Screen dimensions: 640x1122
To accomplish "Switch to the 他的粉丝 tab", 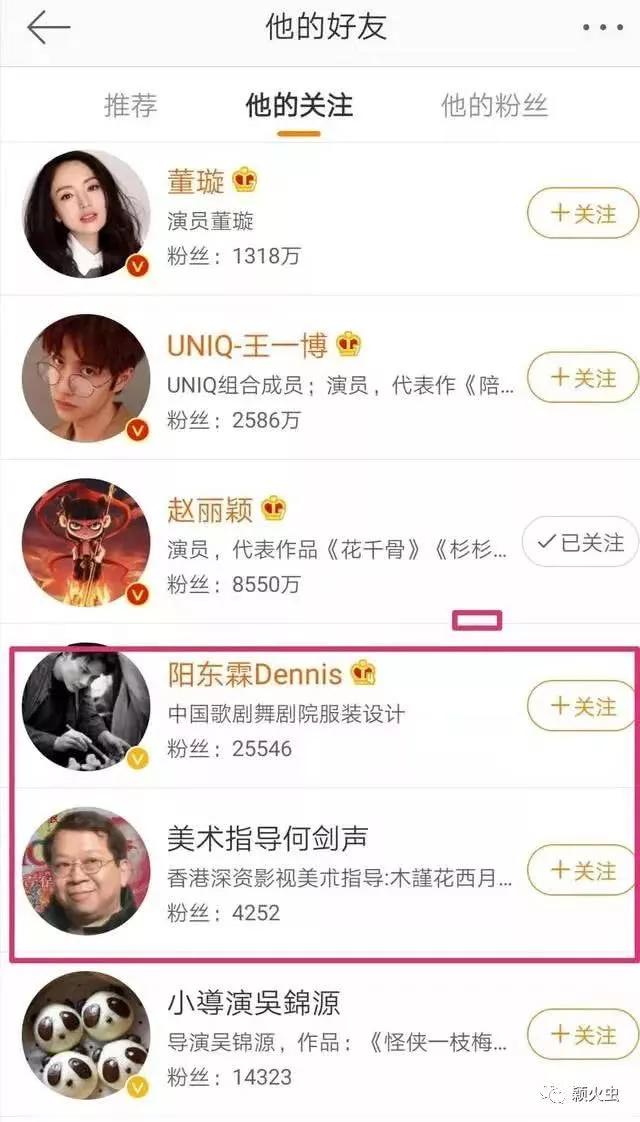I will point(495,106).
